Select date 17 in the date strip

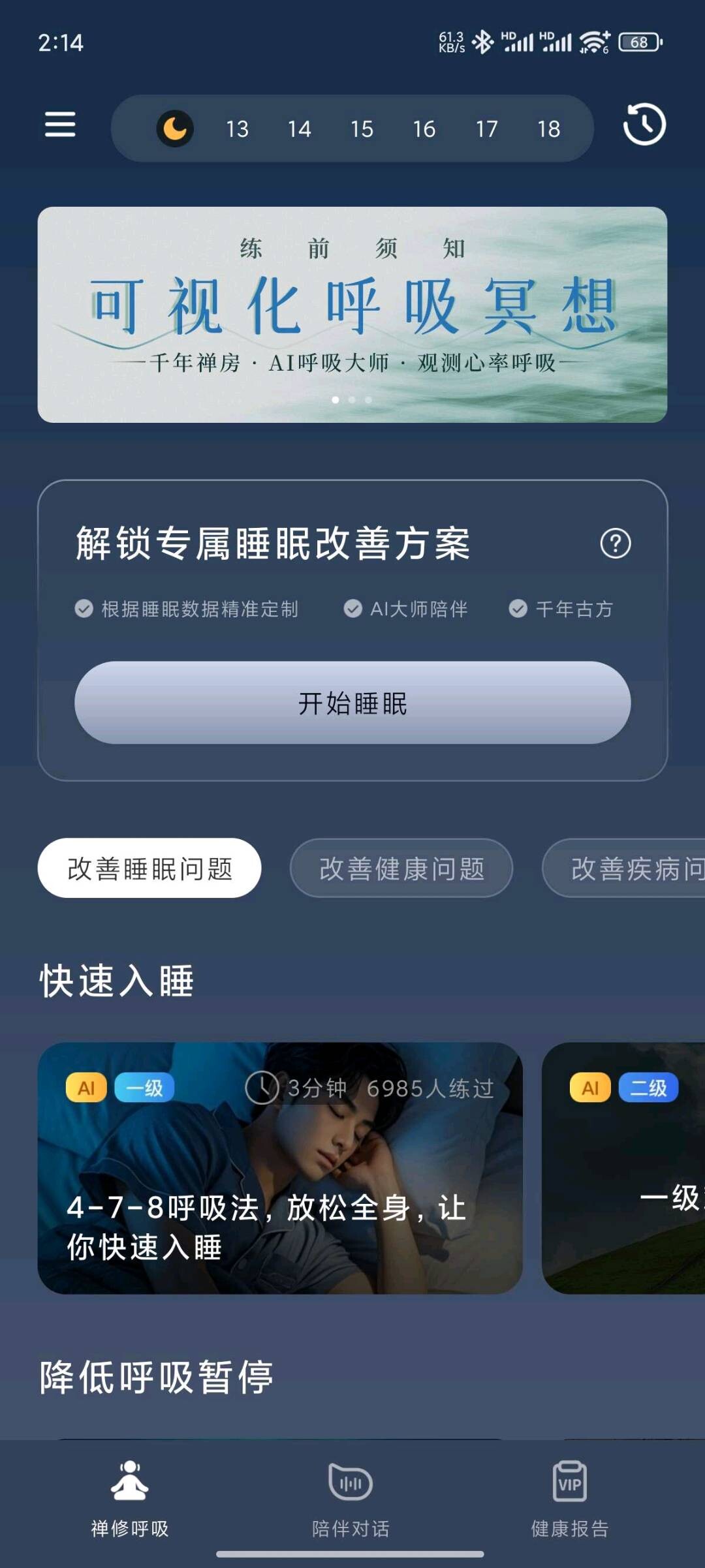486,129
